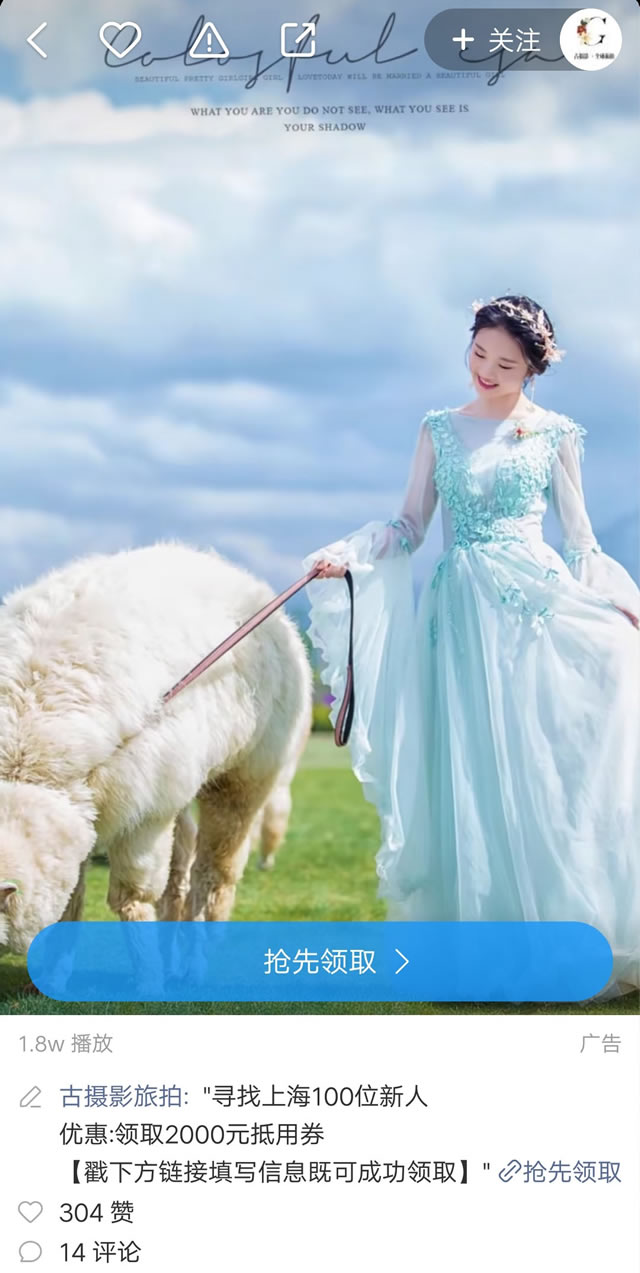Open the advertiser's profile avatar

pos(590,40)
